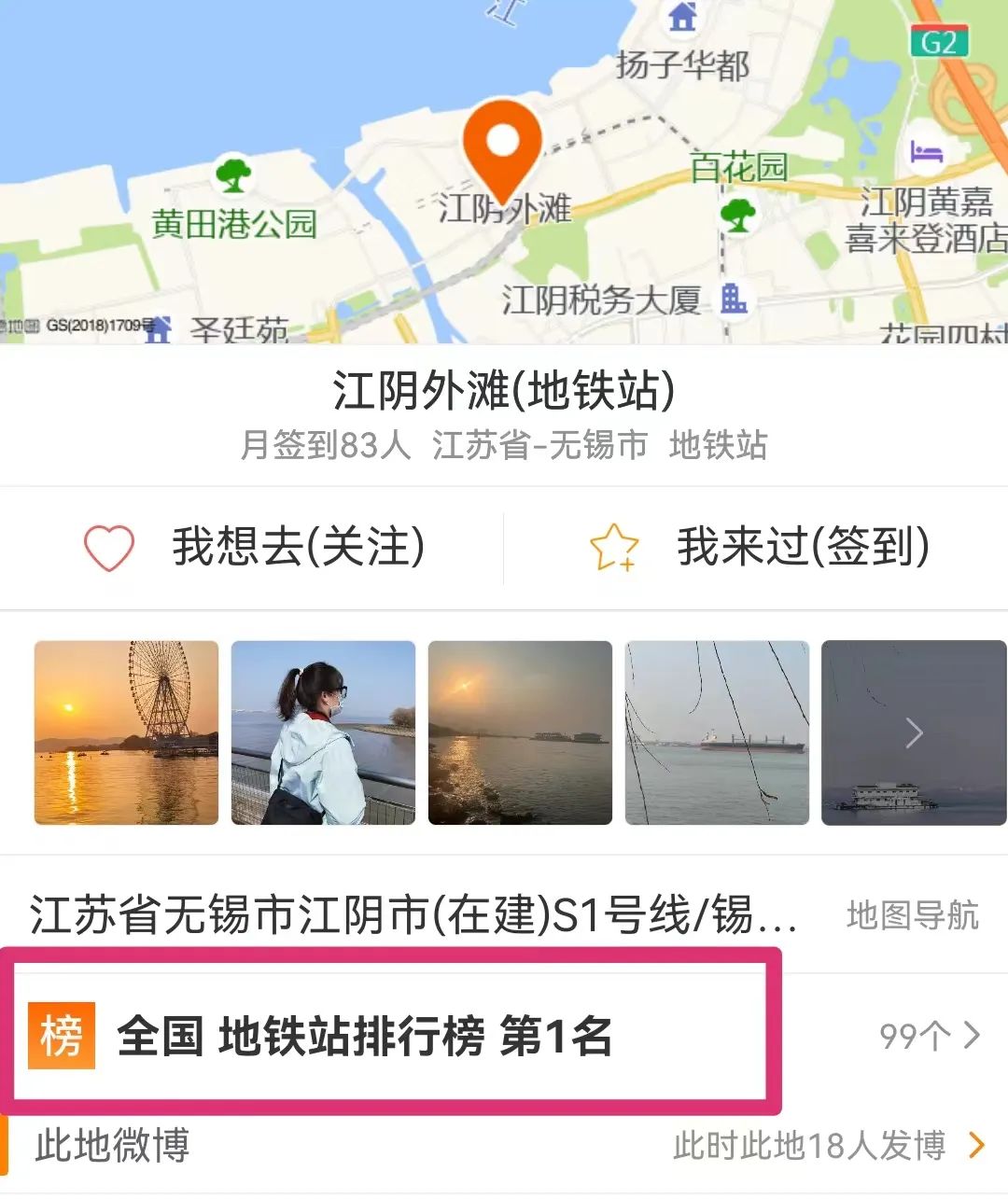Tap the 江阴外滩 map view

(504, 173)
